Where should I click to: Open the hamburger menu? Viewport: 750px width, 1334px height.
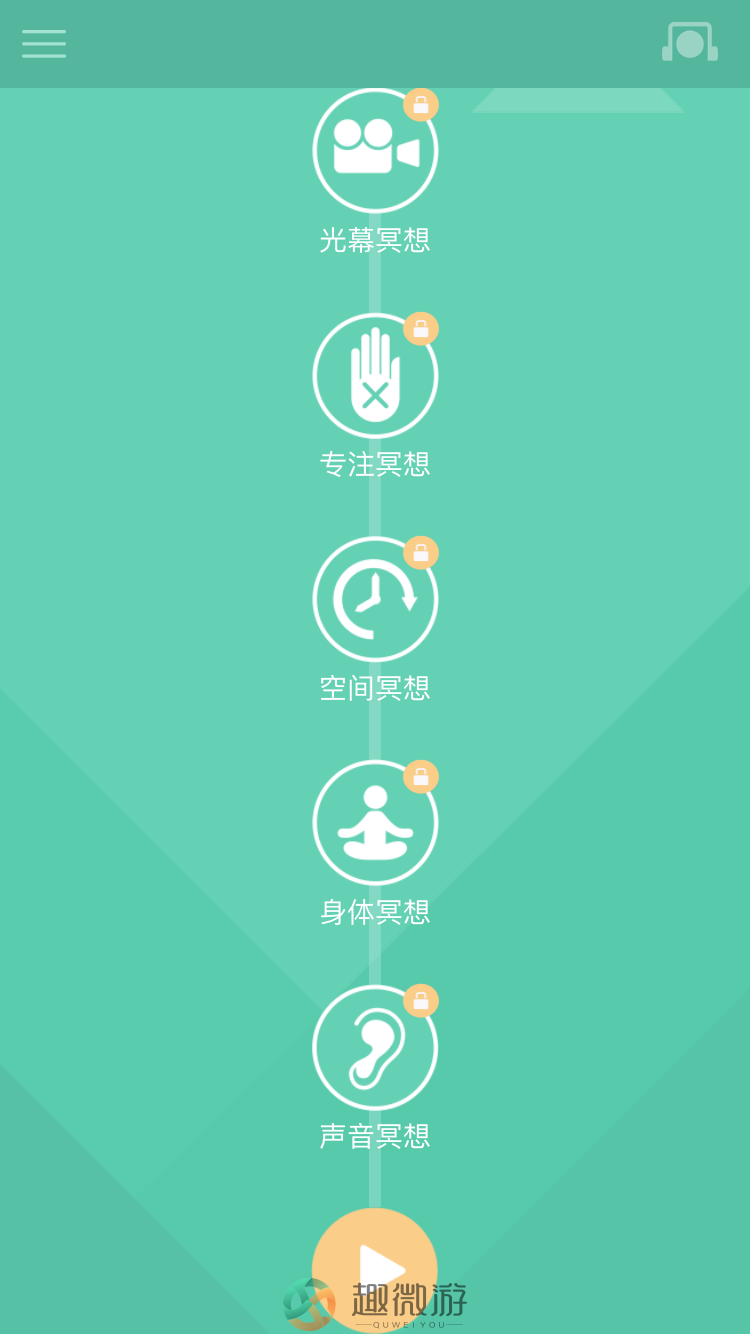coord(44,44)
